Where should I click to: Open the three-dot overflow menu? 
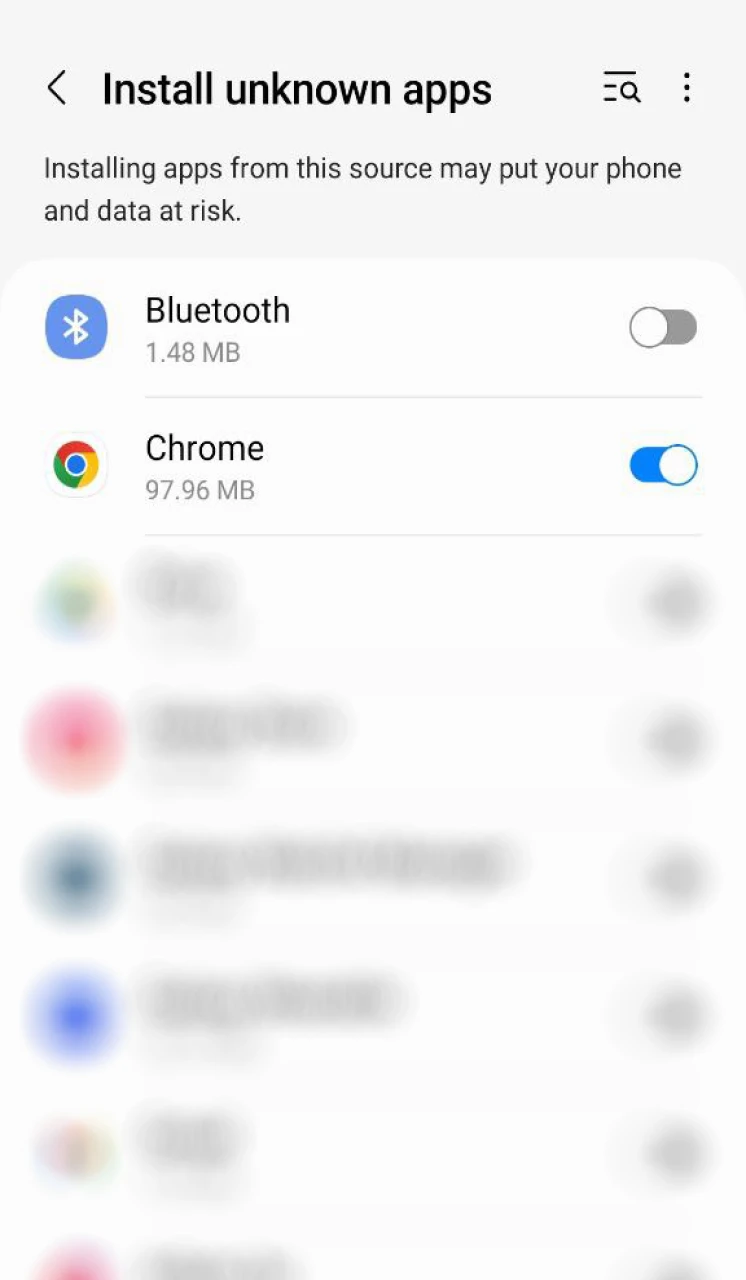coord(686,89)
